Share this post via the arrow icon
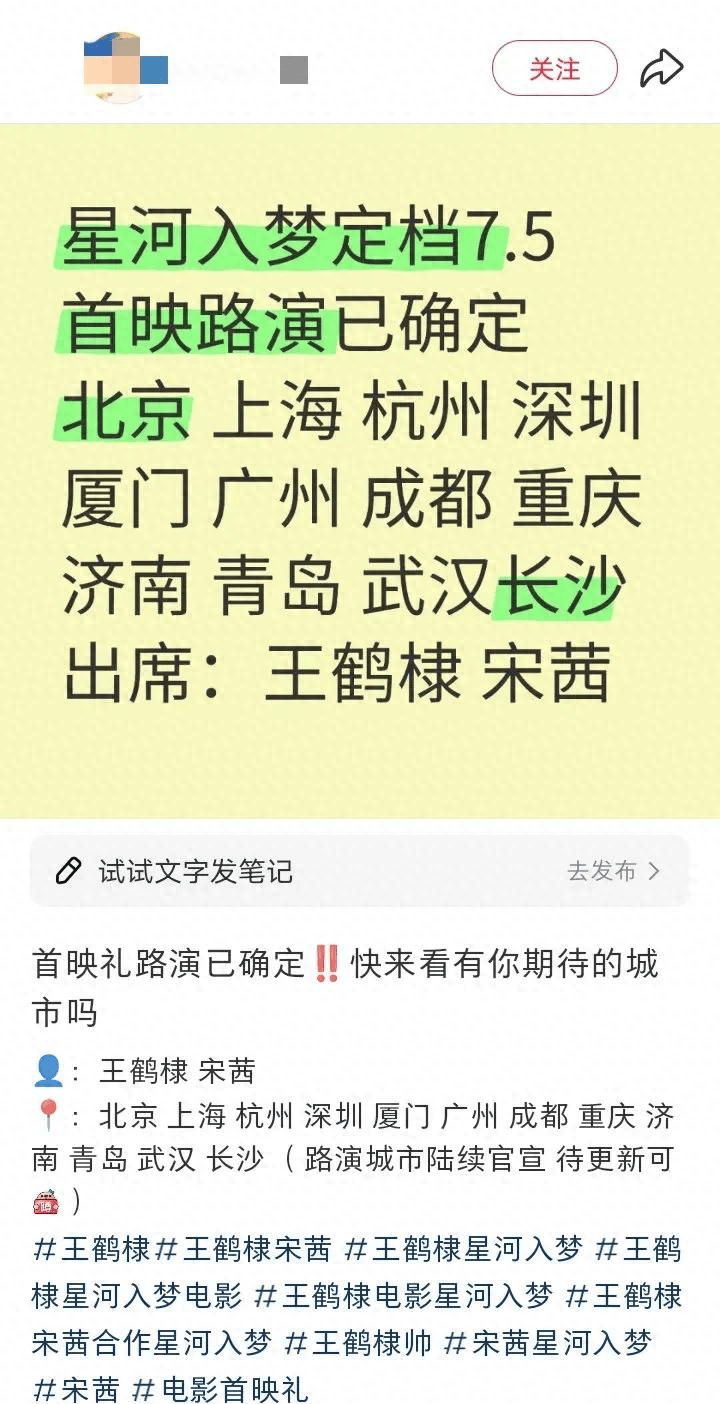This screenshot has height=1404, width=720. (662, 69)
